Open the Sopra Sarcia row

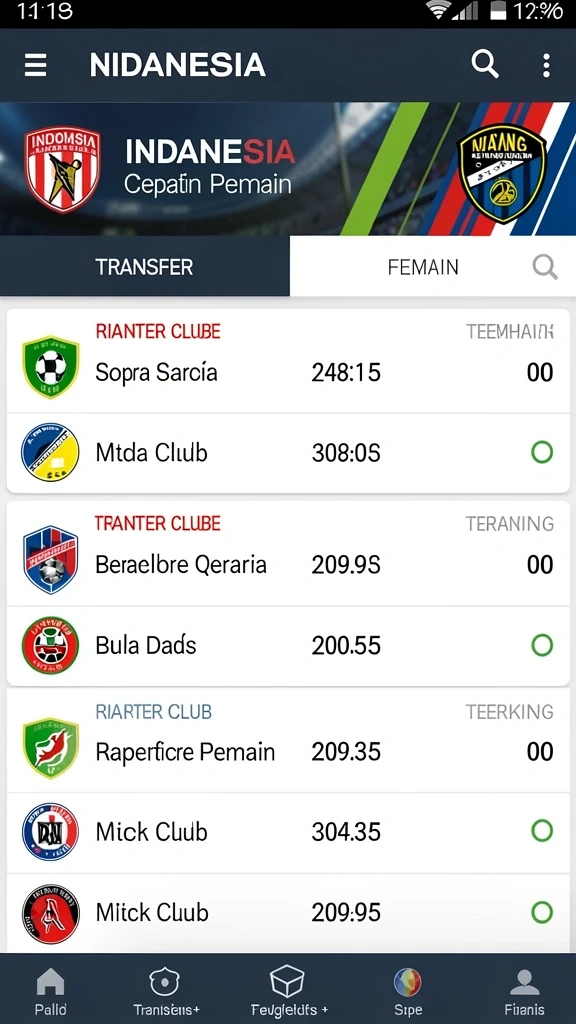click(288, 361)
